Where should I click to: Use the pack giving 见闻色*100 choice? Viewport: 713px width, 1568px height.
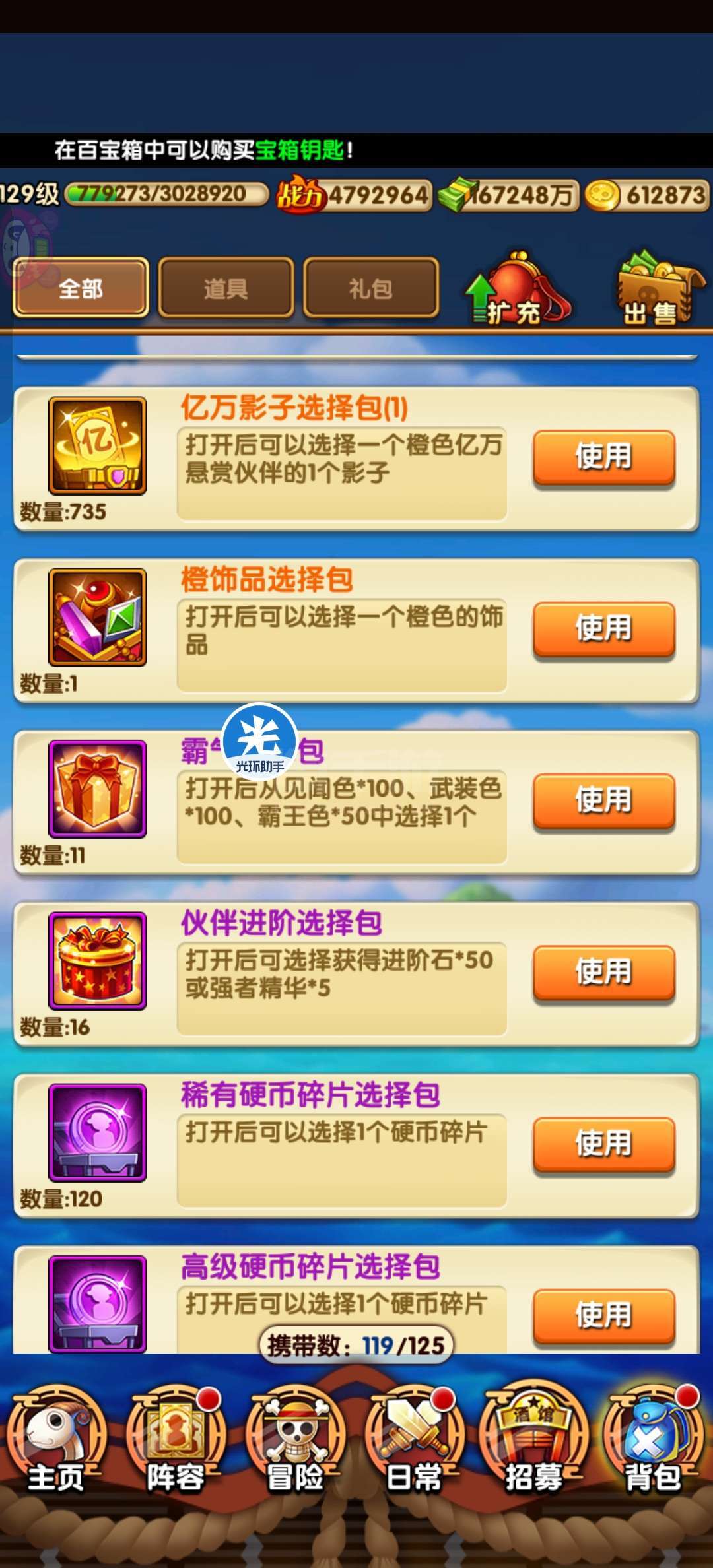[x=604, y=801]
